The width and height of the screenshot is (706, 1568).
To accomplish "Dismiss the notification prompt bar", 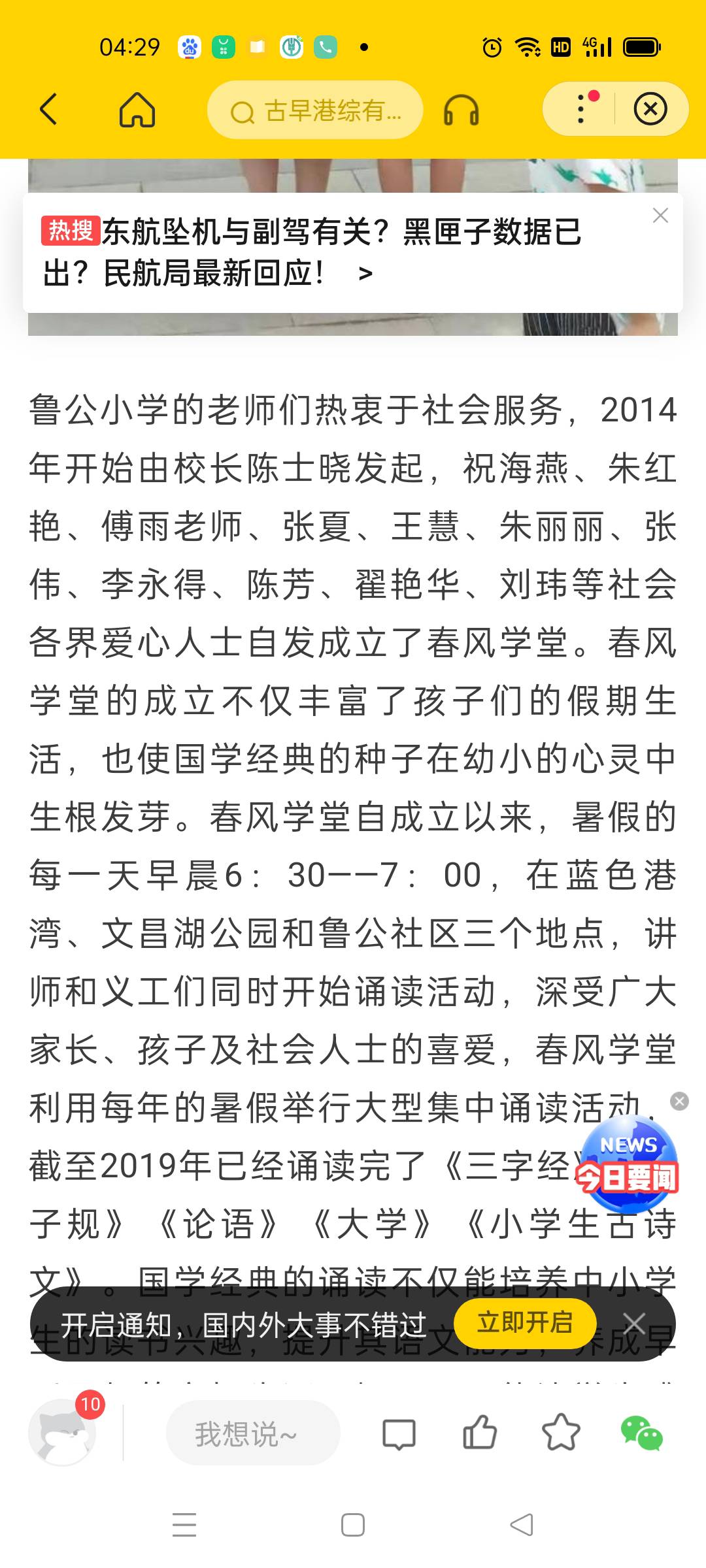I will coord(633,1323).
